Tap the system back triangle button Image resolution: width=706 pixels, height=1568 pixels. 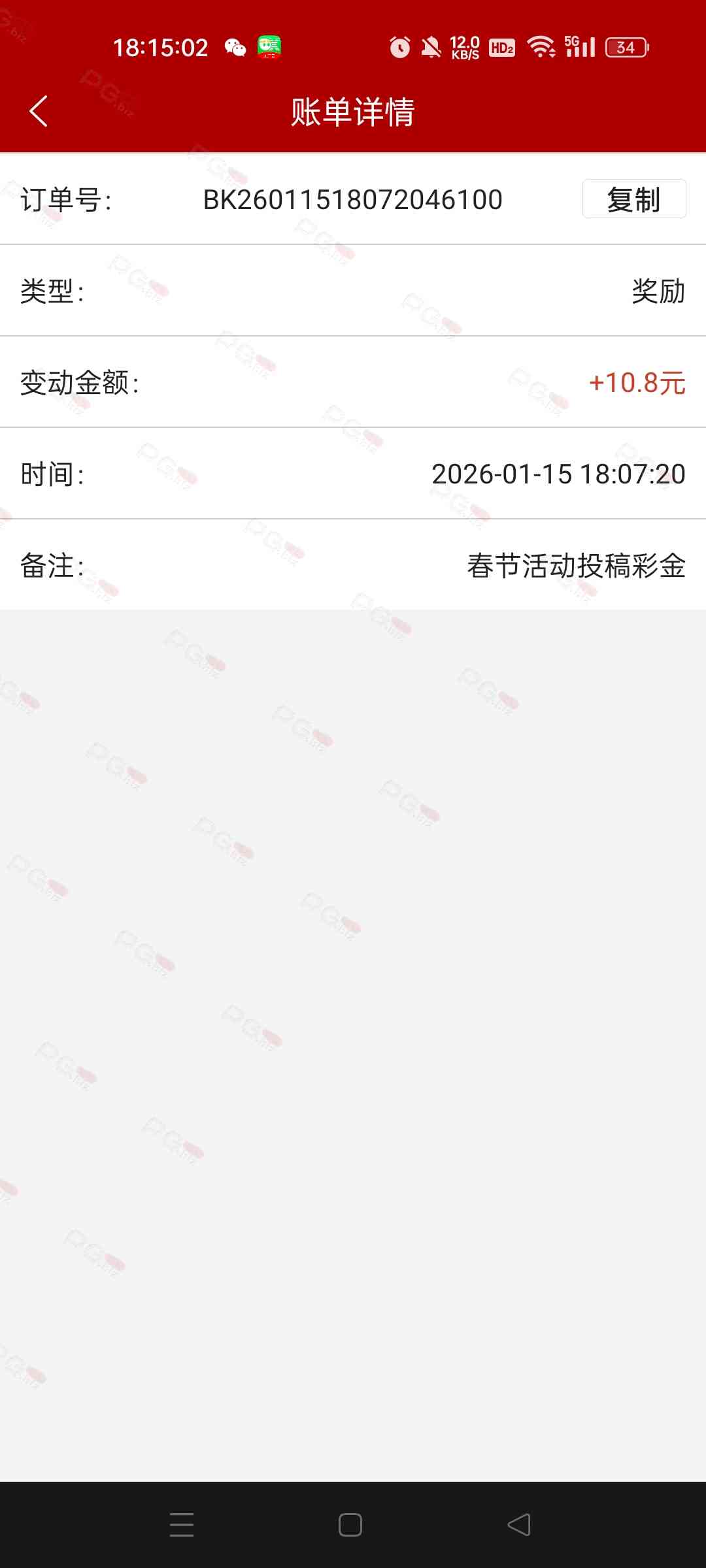click(519, 1525)
